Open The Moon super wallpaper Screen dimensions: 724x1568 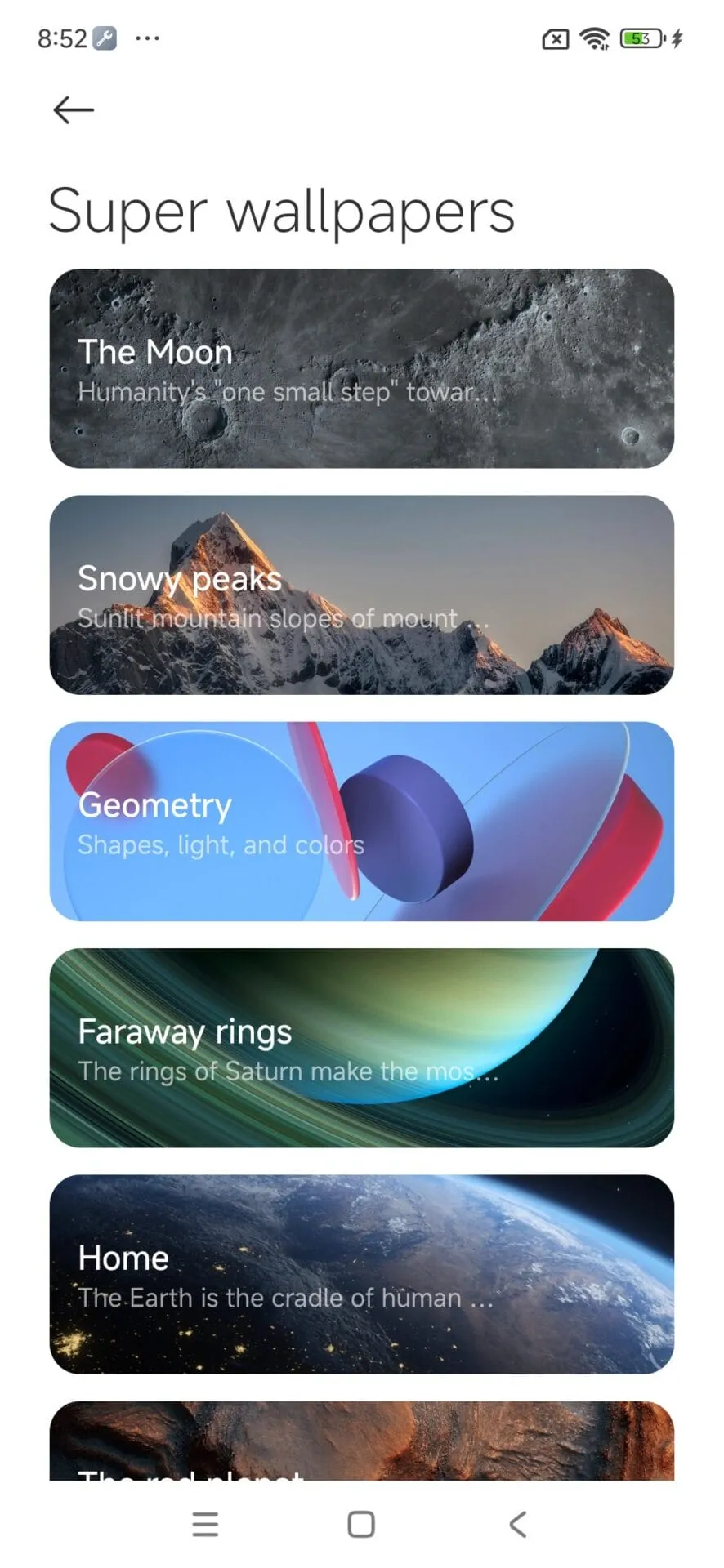point(362,368)
